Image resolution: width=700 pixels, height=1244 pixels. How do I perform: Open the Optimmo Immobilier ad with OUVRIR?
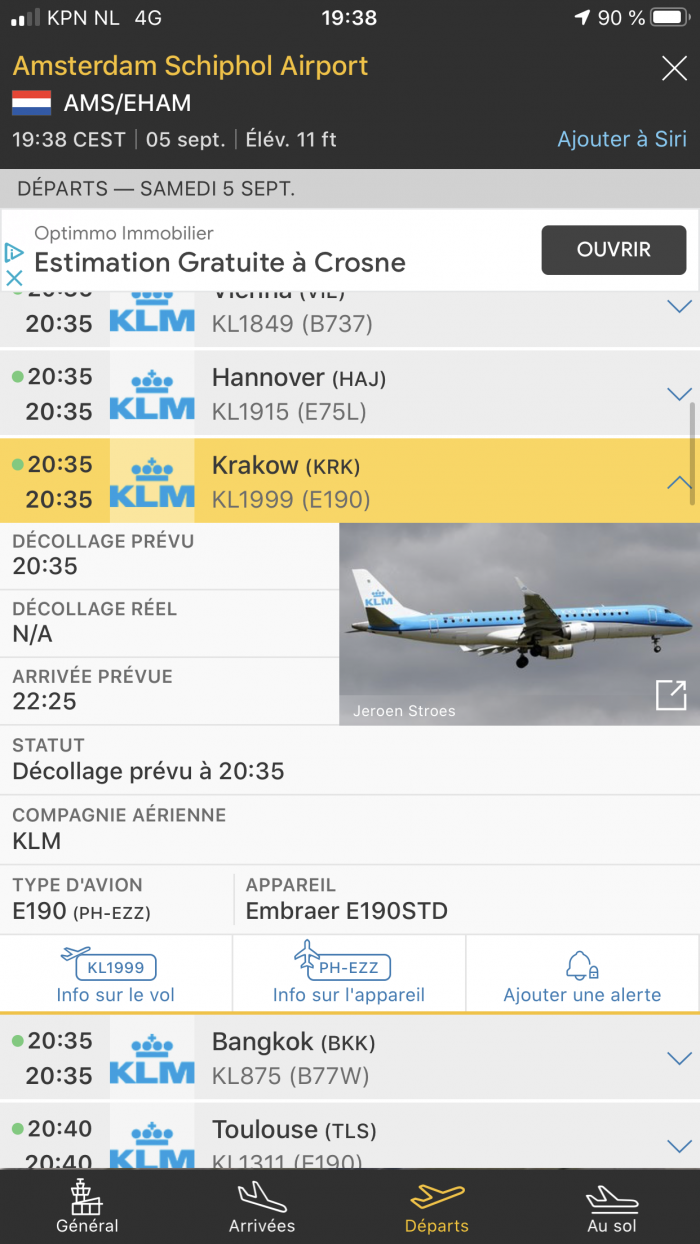click(x=613, y=250)
